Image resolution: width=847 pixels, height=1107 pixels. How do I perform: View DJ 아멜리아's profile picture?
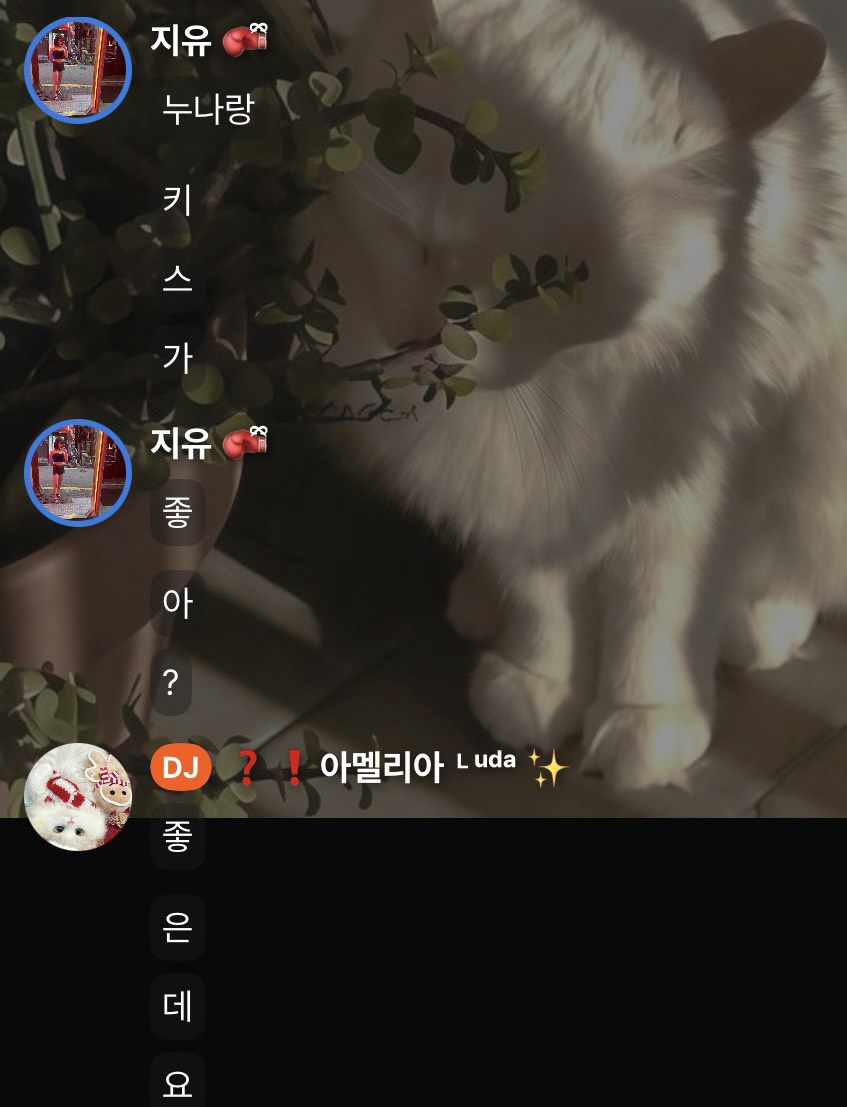(77, 796)
